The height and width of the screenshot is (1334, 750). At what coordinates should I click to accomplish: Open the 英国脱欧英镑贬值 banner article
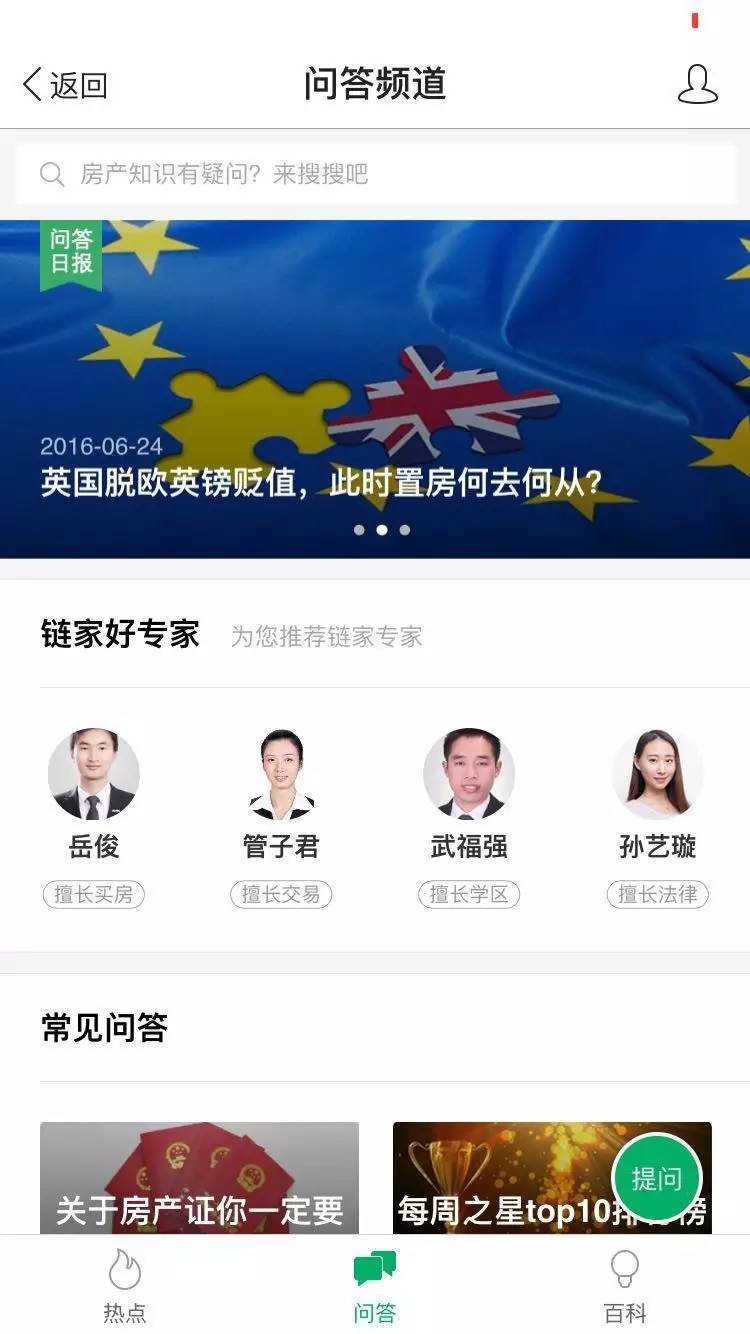tap(375, 389)
